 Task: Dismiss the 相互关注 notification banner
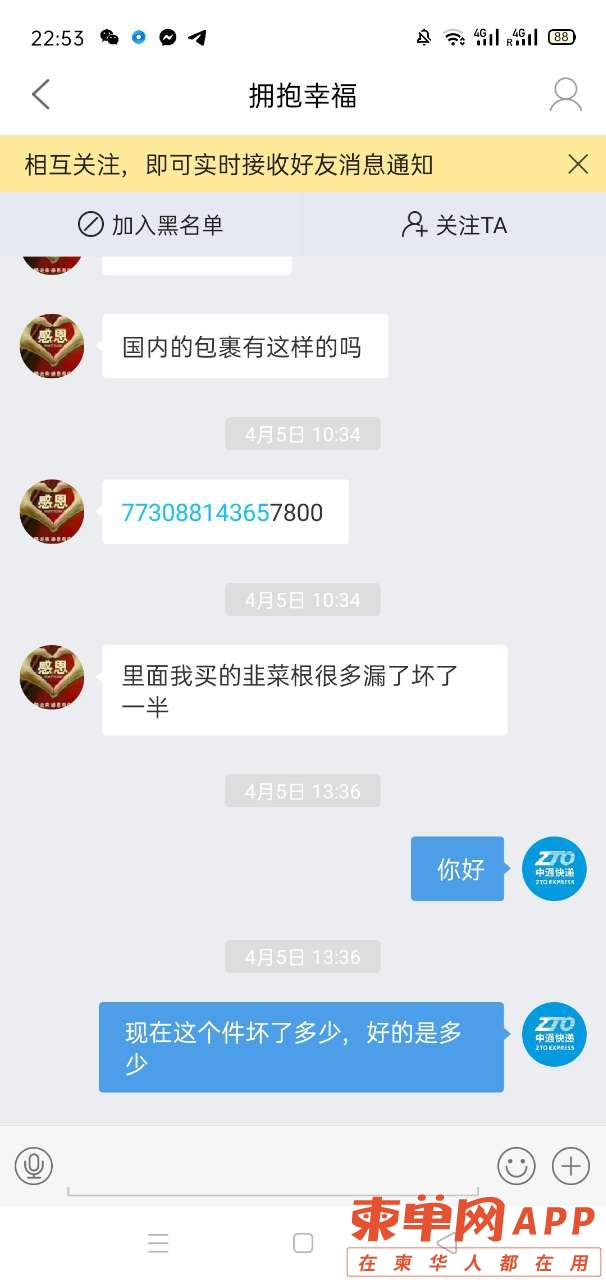coord(577,164)
